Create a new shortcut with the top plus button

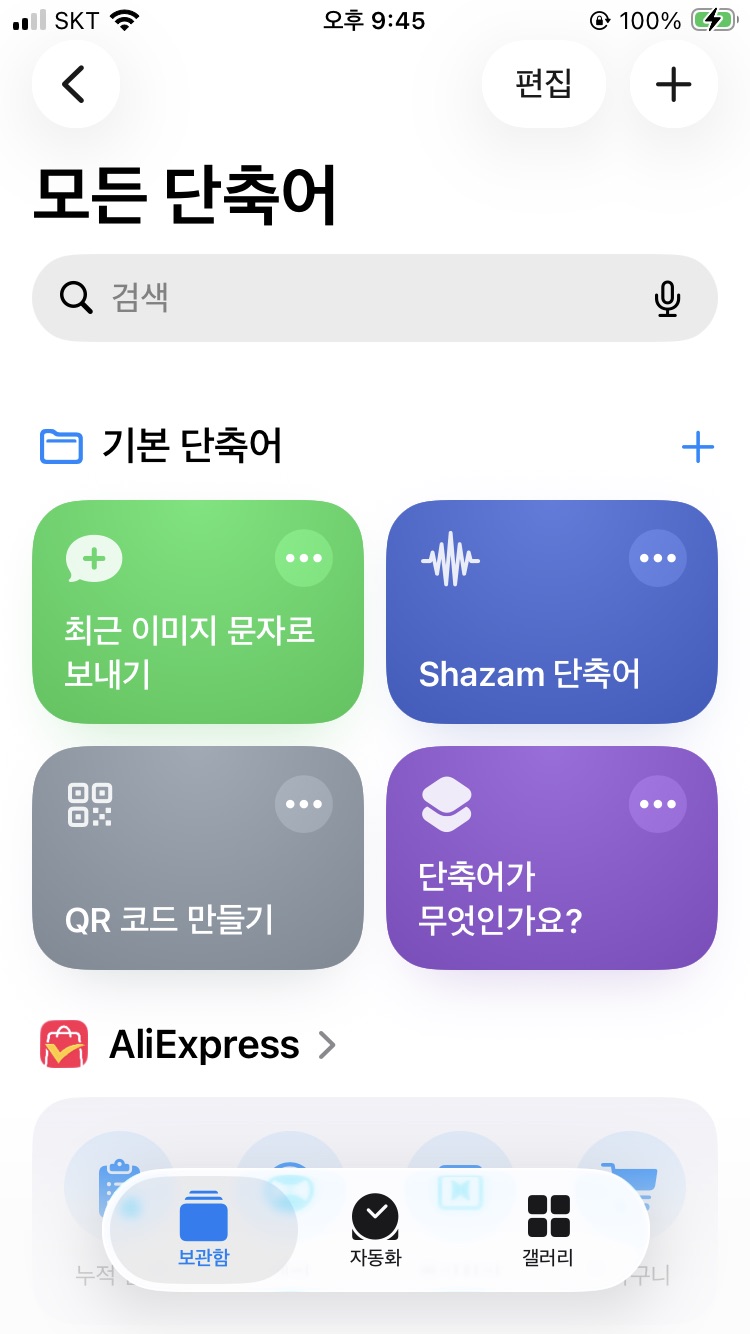click(x=673, y=85)
